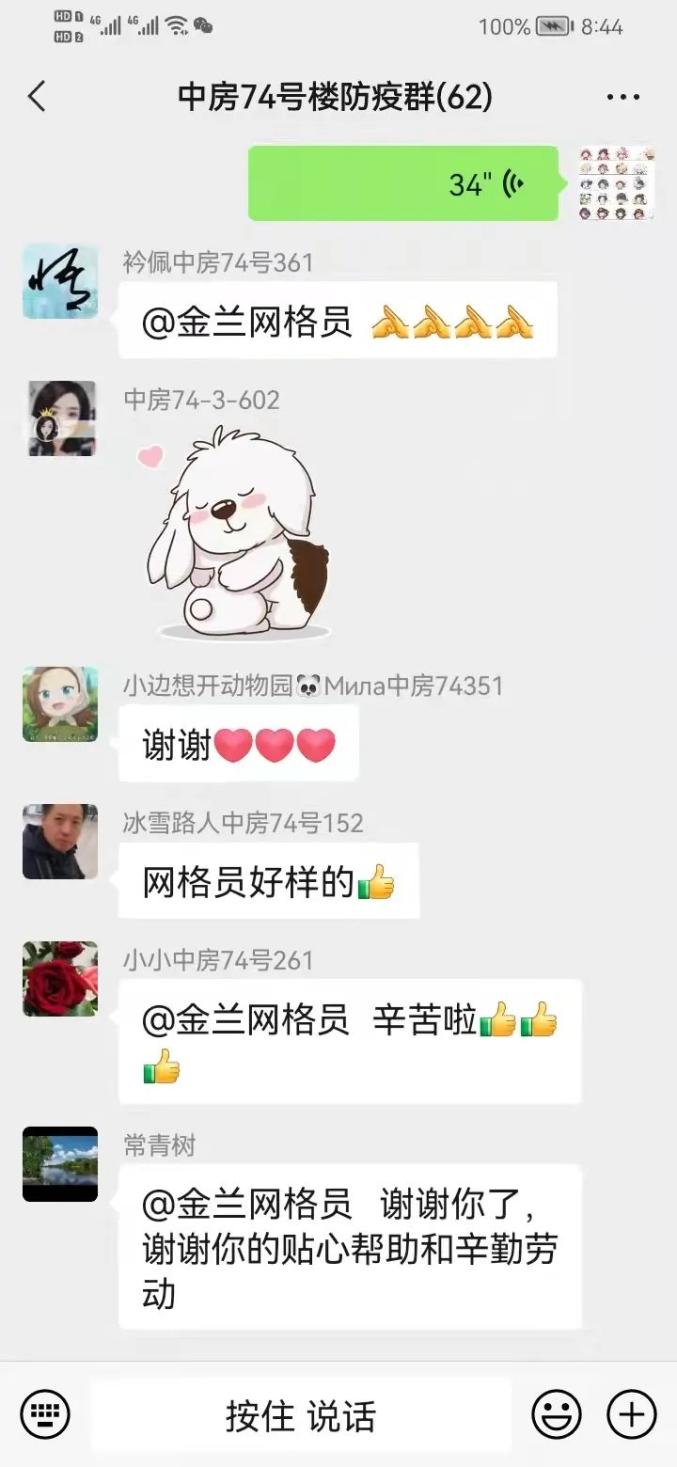Viewport: 677px width, 1467px height.
Task: Open own avatar next to voice message
Action: 616,183
